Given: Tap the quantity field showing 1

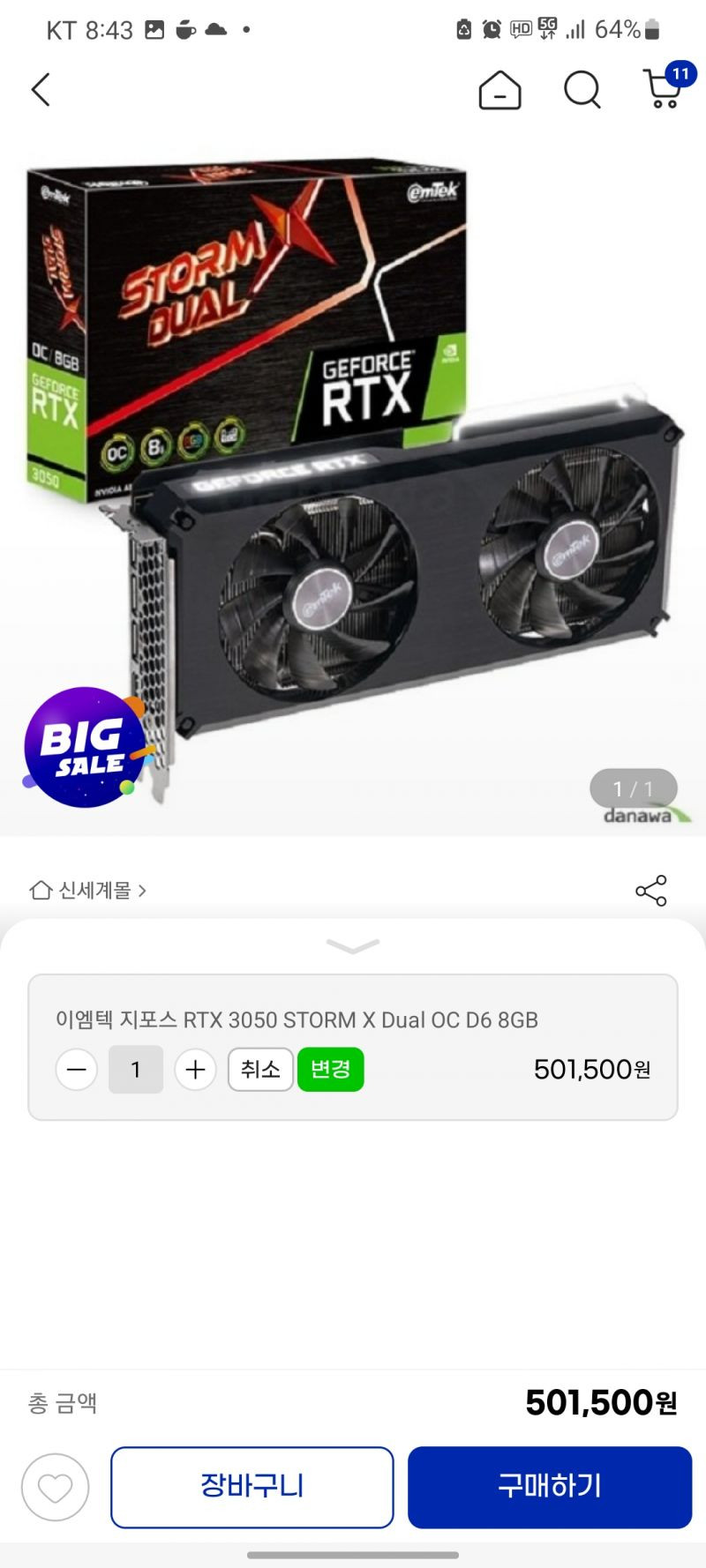Looking at the screenshot, I should click(x=136, y=1070).
